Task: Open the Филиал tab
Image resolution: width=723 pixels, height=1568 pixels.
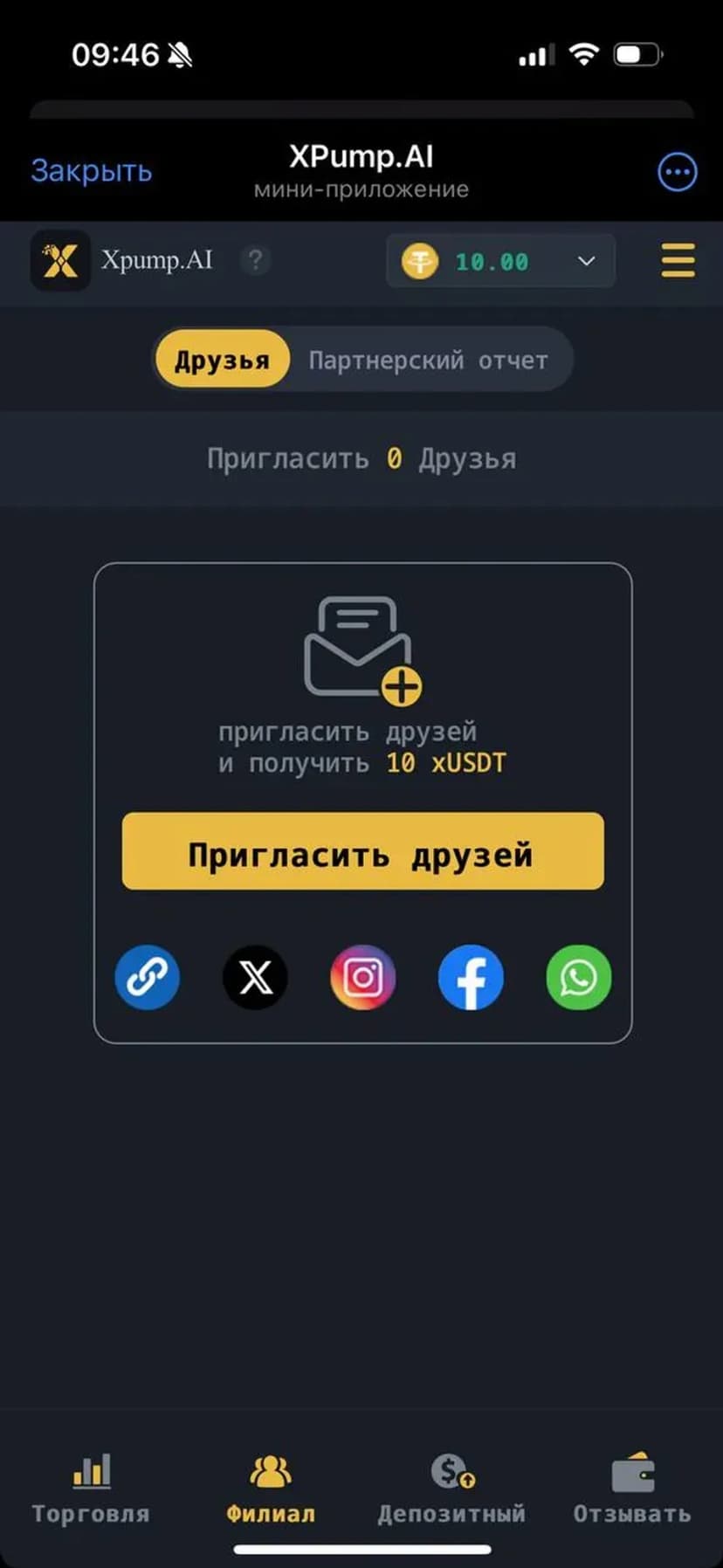Action: [271, 1489]
